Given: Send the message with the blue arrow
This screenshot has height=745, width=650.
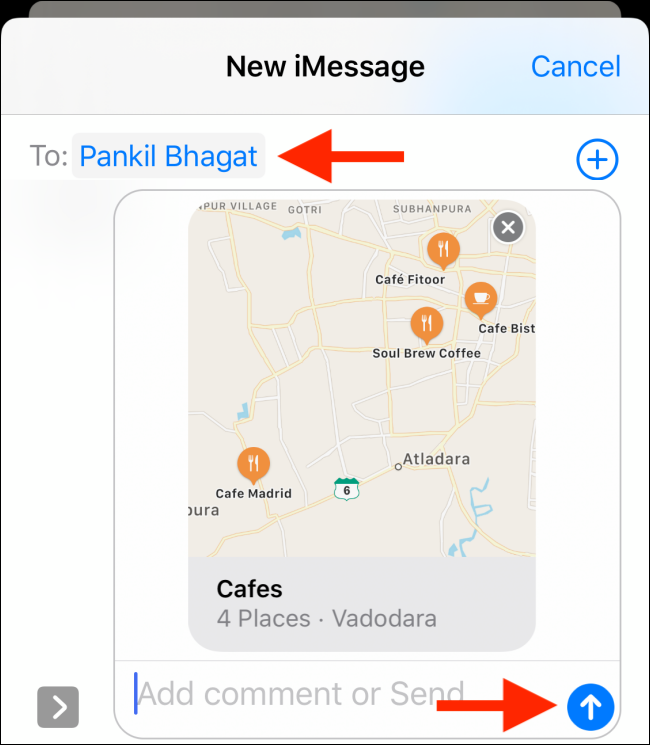Looking at the screenshot, I should coord(590,707).
